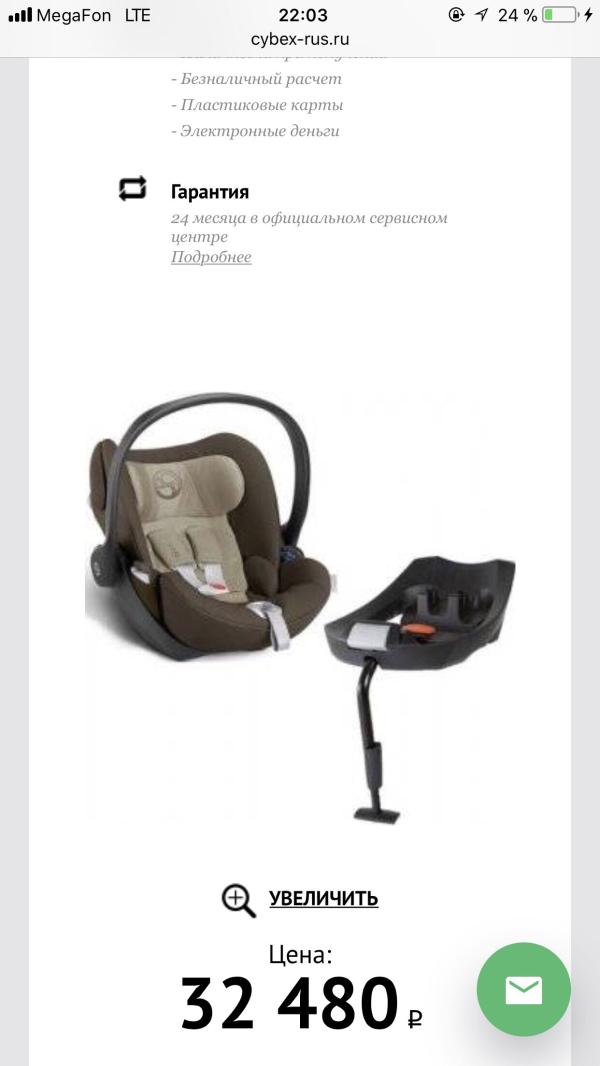Tap Увеличить to enlarge the product image
Screen dimensions: 600x1066
322,898
